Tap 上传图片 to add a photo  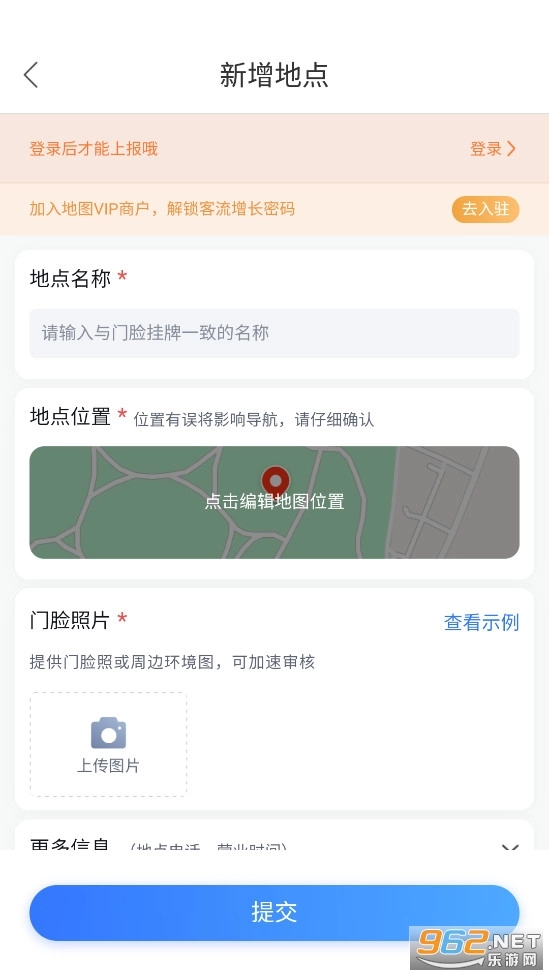tap(108, 744)
